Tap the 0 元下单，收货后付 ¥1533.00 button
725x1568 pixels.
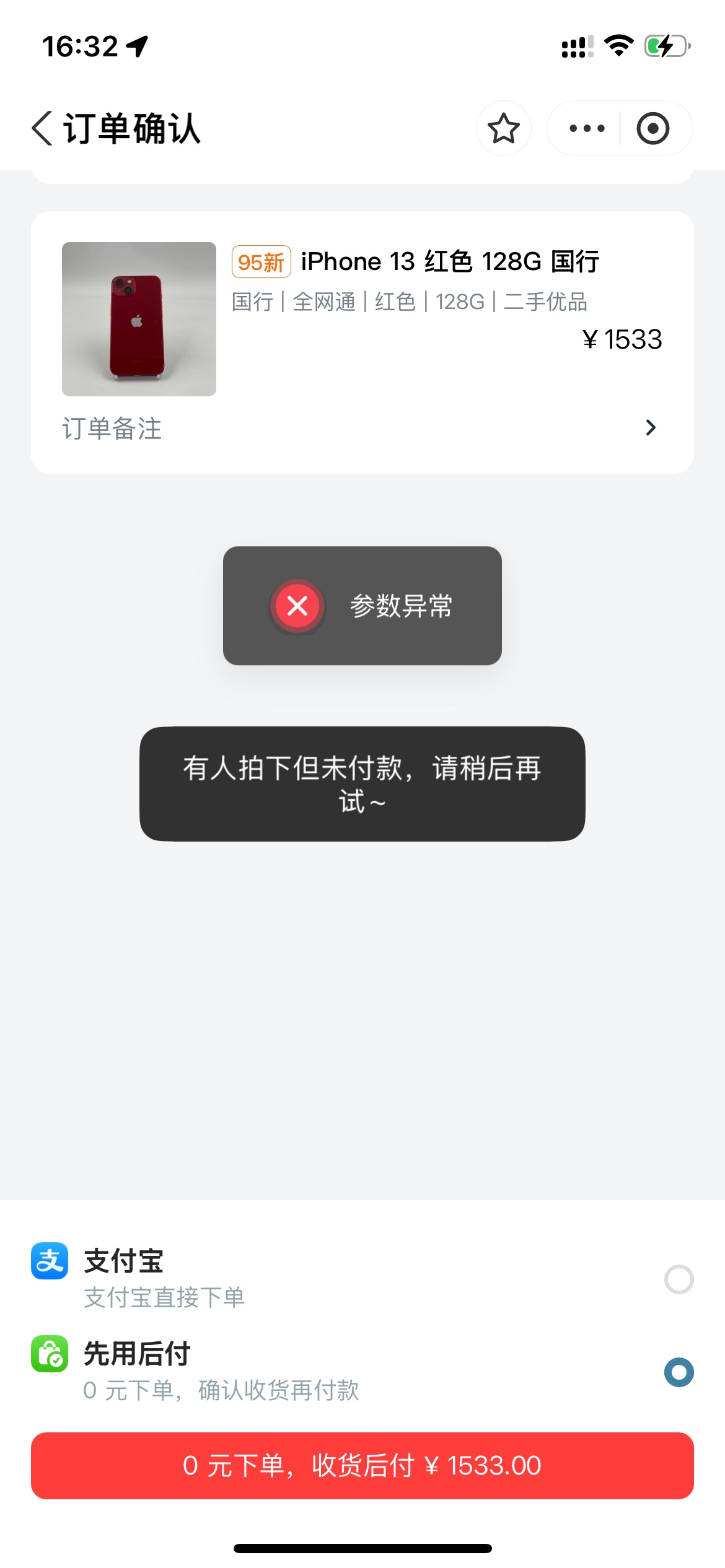362,1466
